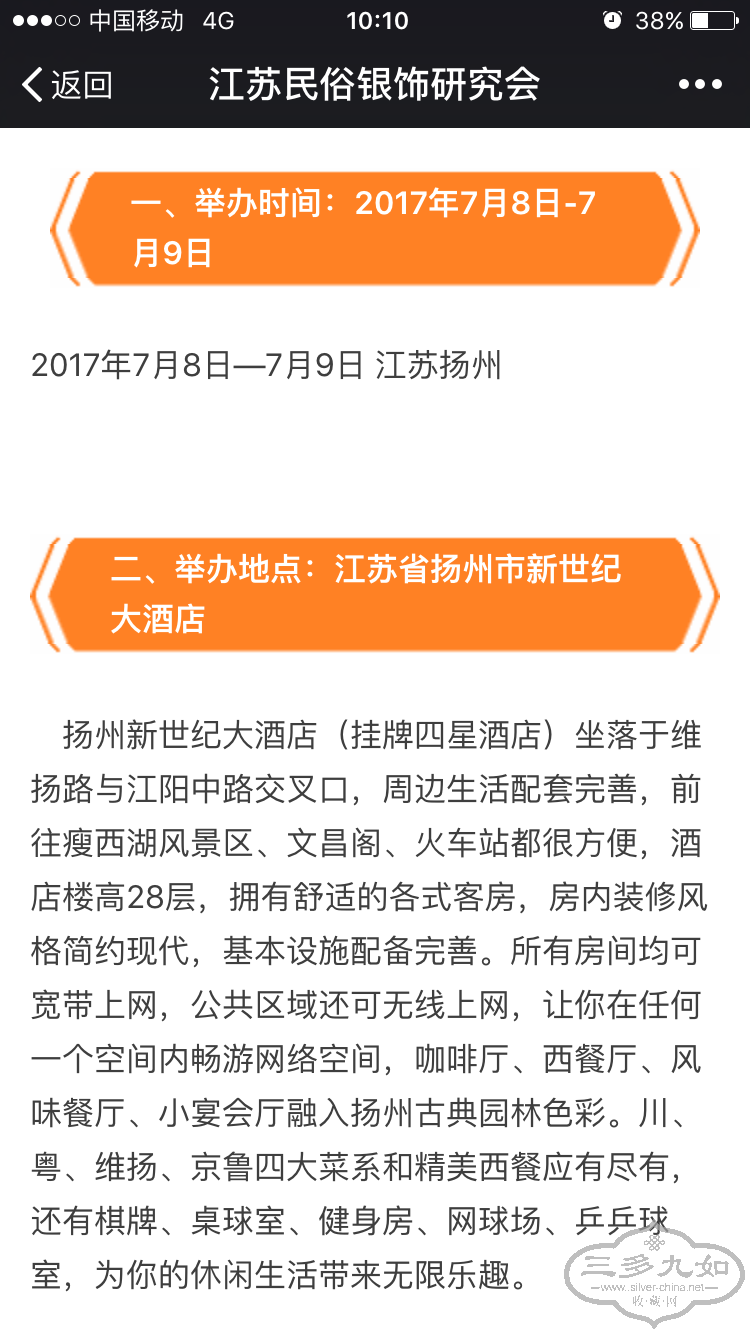
Task: Open the three-dot more options menu
Action: [x=699, y=85]
